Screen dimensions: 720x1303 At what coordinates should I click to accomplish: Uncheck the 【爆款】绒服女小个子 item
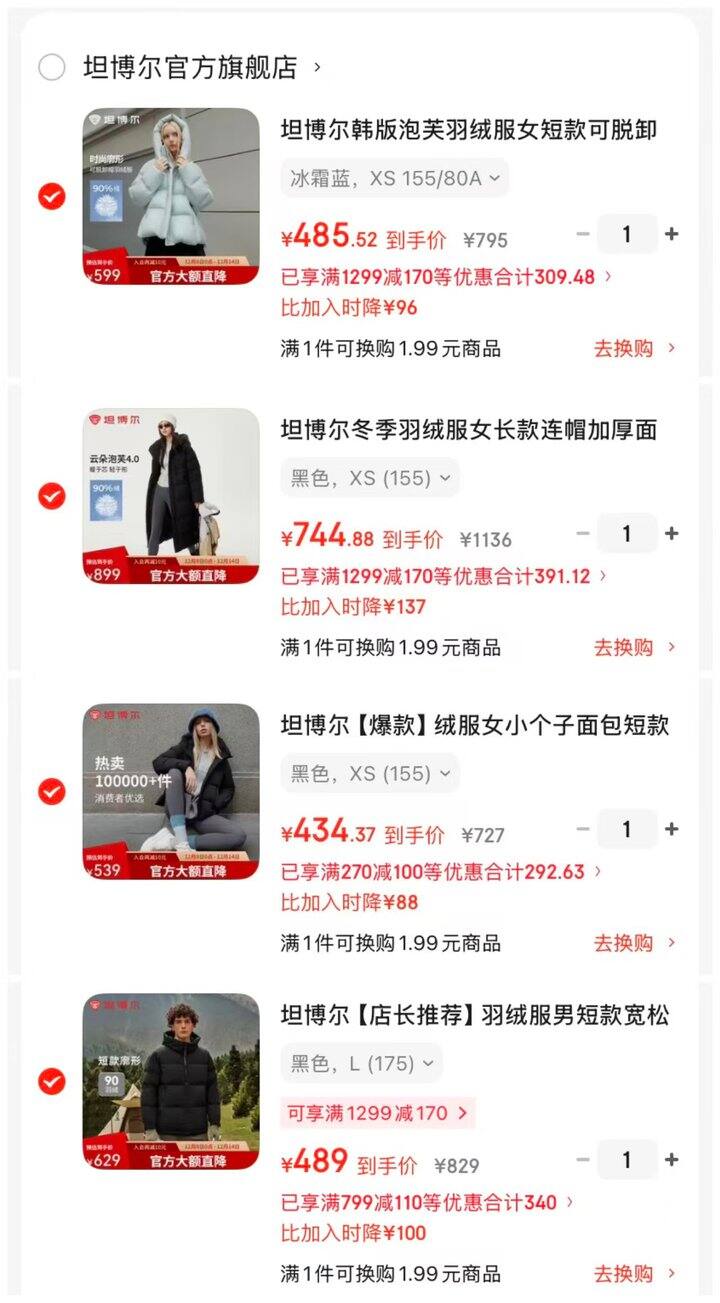pyautogui.click(x=52, y=791)
